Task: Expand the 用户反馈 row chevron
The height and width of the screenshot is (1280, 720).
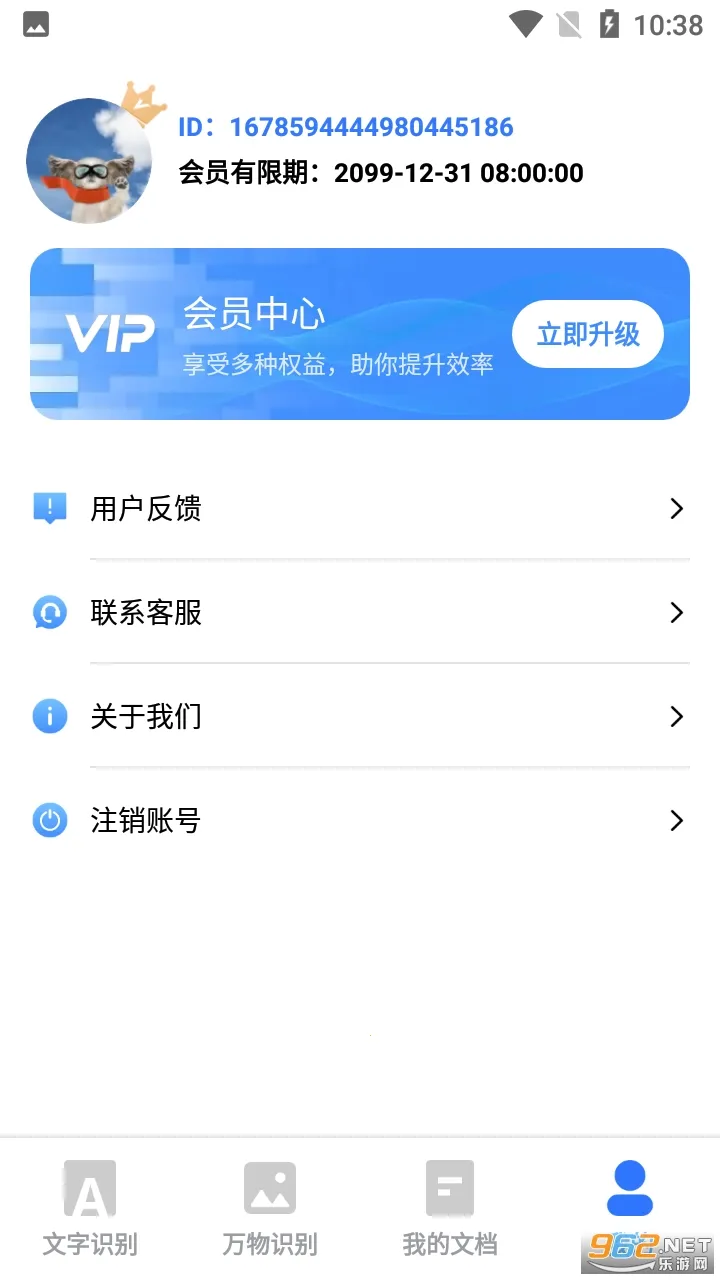Action: pos(675,509)
